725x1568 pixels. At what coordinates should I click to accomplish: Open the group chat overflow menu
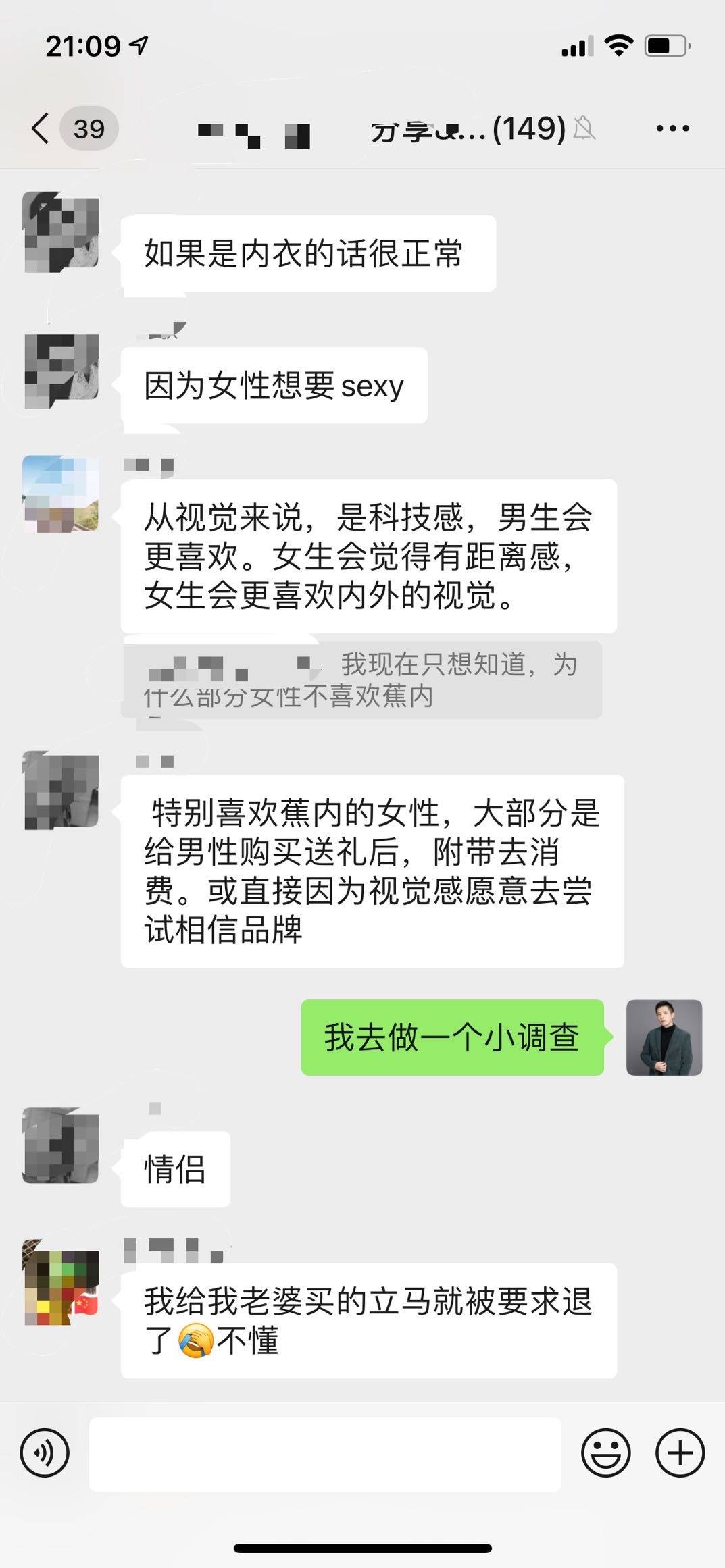point(672,128)
